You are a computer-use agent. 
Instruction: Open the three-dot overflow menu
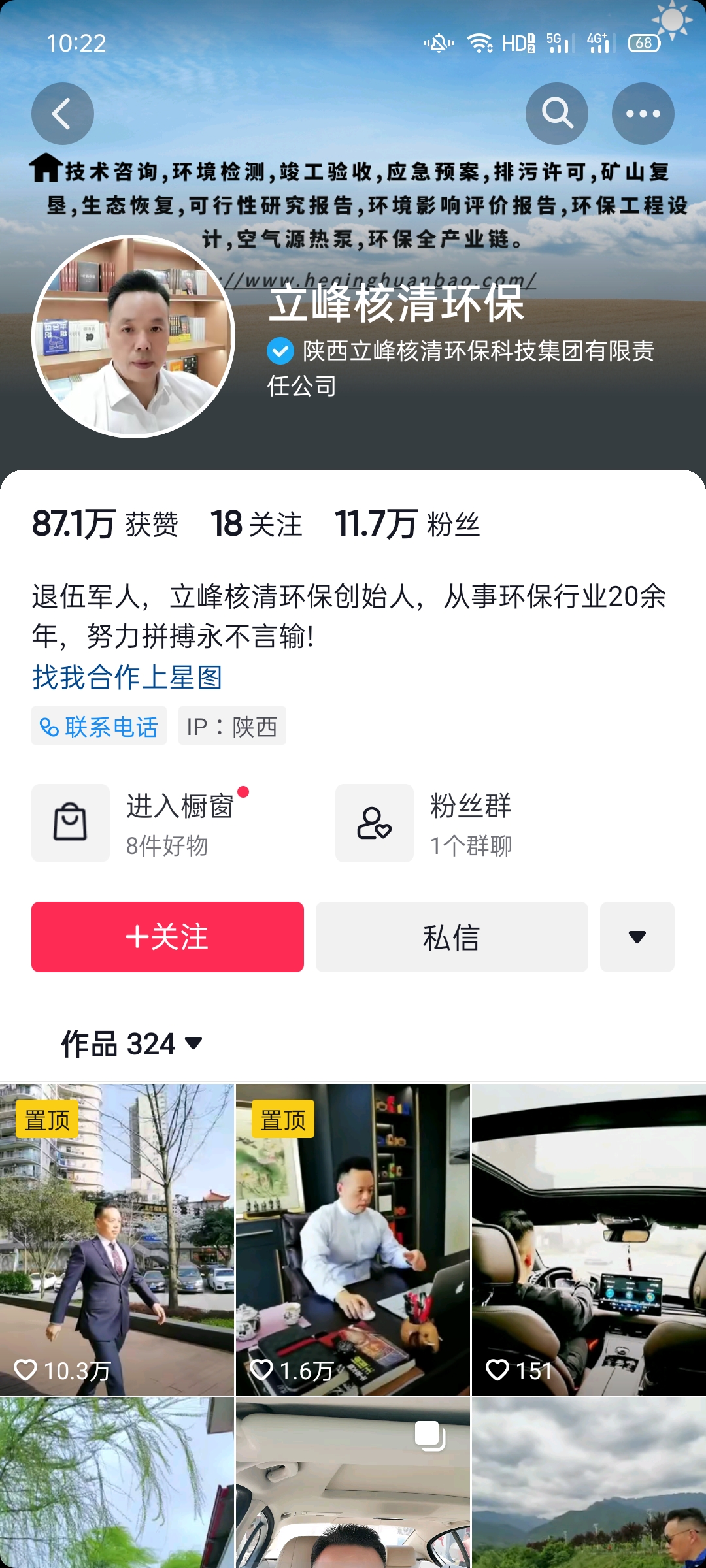643,114
